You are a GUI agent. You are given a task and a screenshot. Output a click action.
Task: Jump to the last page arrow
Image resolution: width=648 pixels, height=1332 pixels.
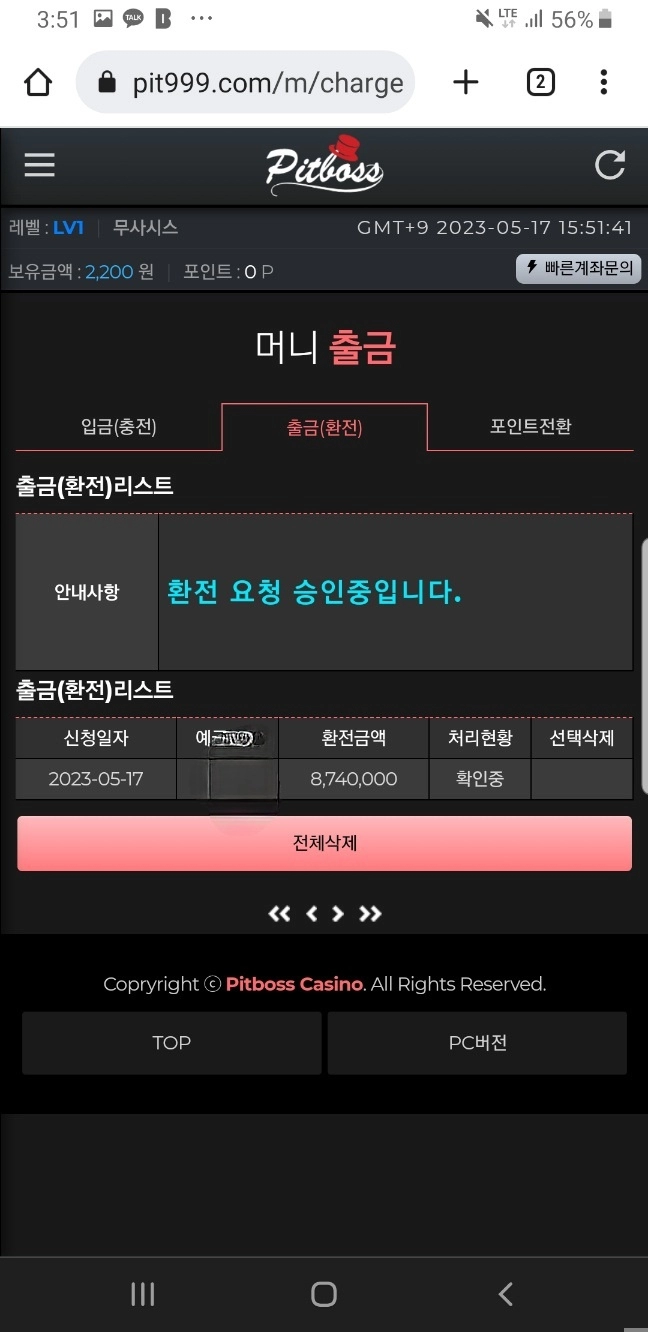click(x=370, y=914)
